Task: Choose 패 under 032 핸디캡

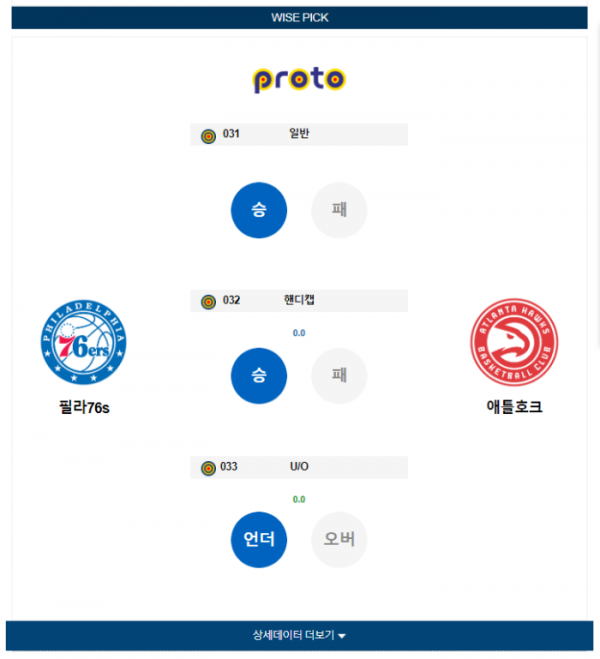Action: pos(339,375)
